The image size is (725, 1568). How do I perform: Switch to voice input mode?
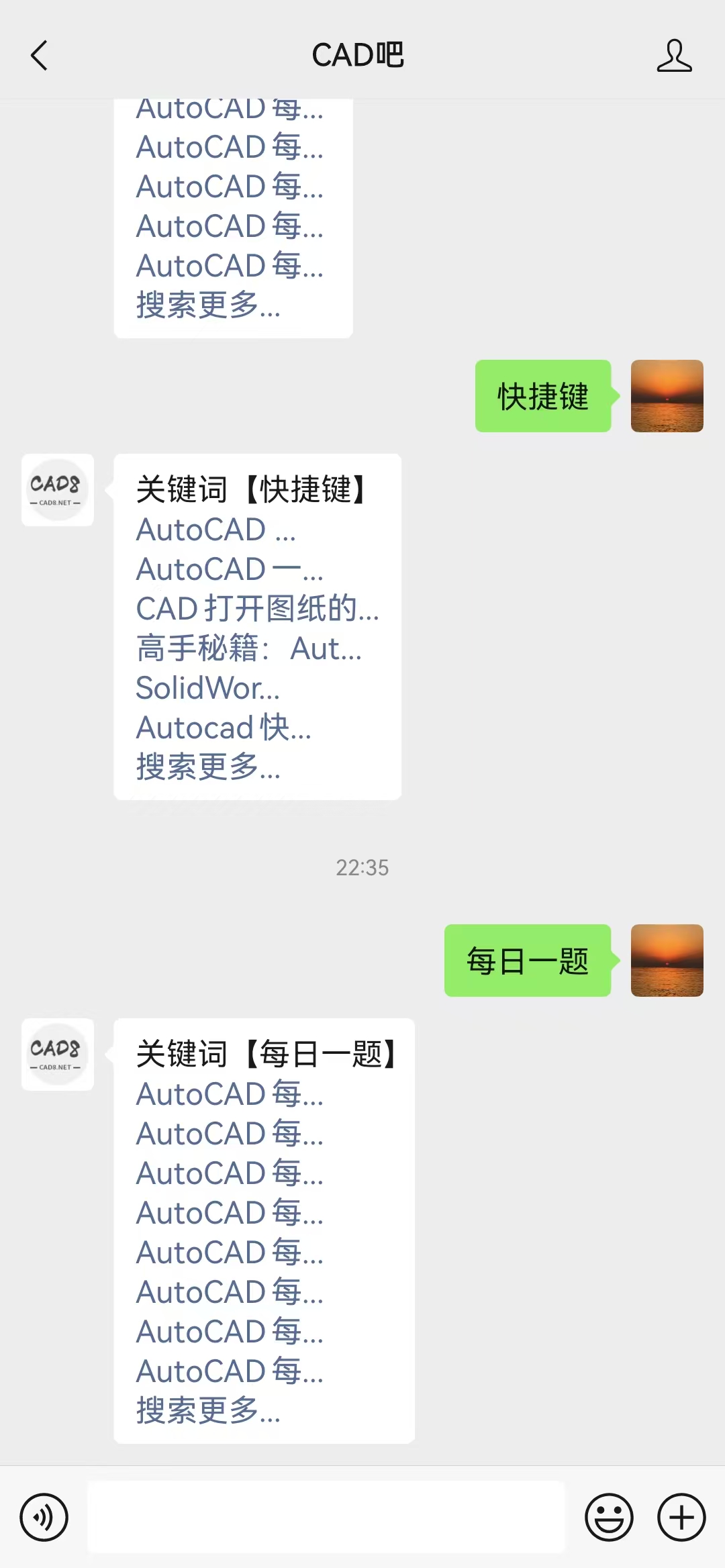tap(44, 1517)
